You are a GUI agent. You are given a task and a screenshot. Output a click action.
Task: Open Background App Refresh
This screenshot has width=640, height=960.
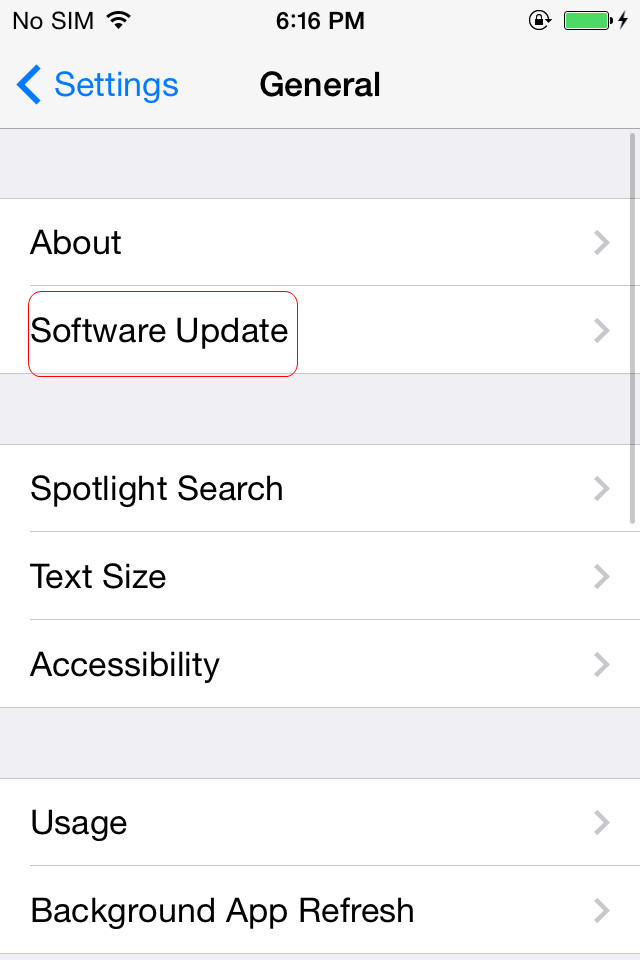click(x=320, y=911)
